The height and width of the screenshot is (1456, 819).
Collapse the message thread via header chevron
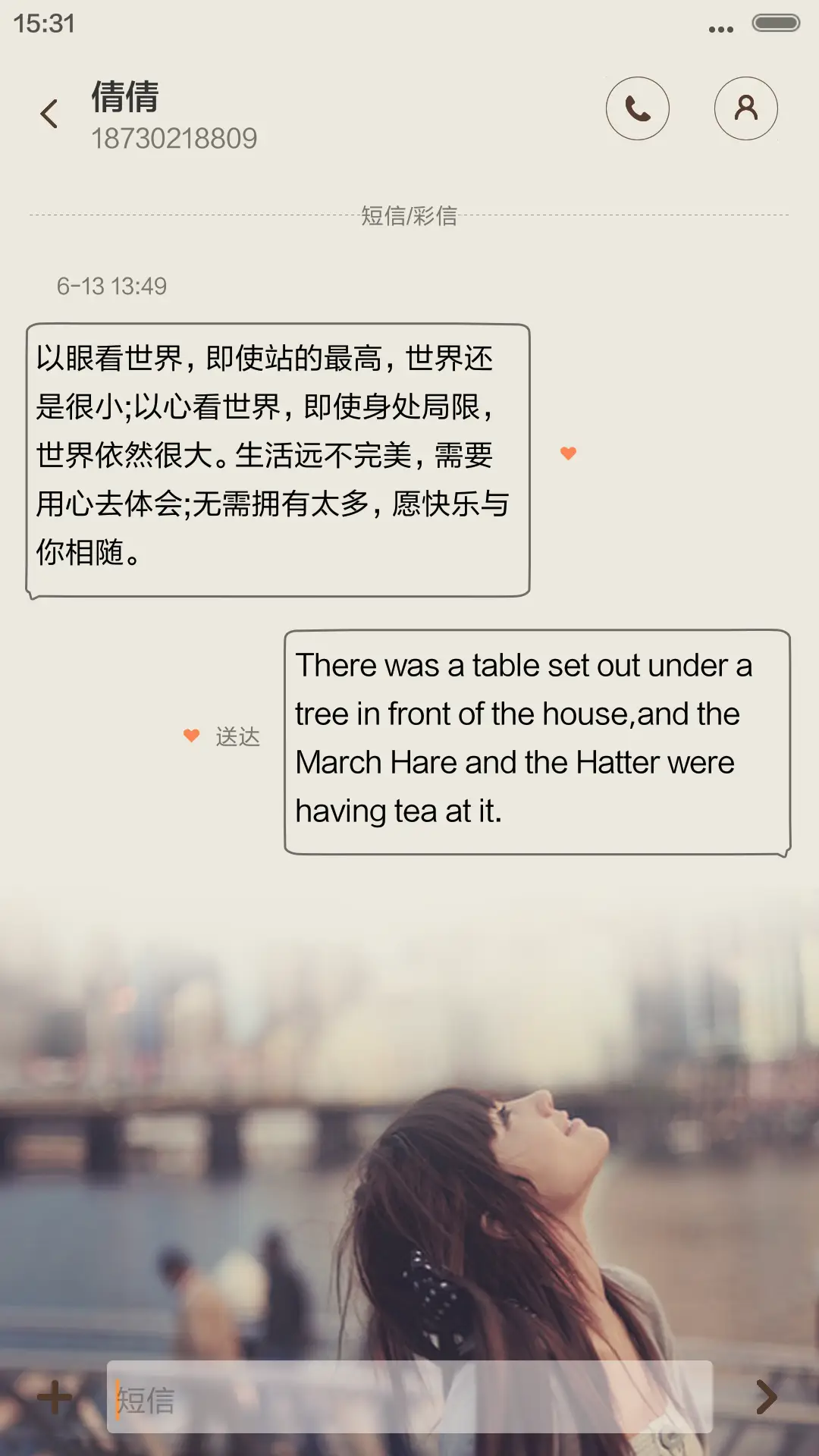(x=50, y=114)
